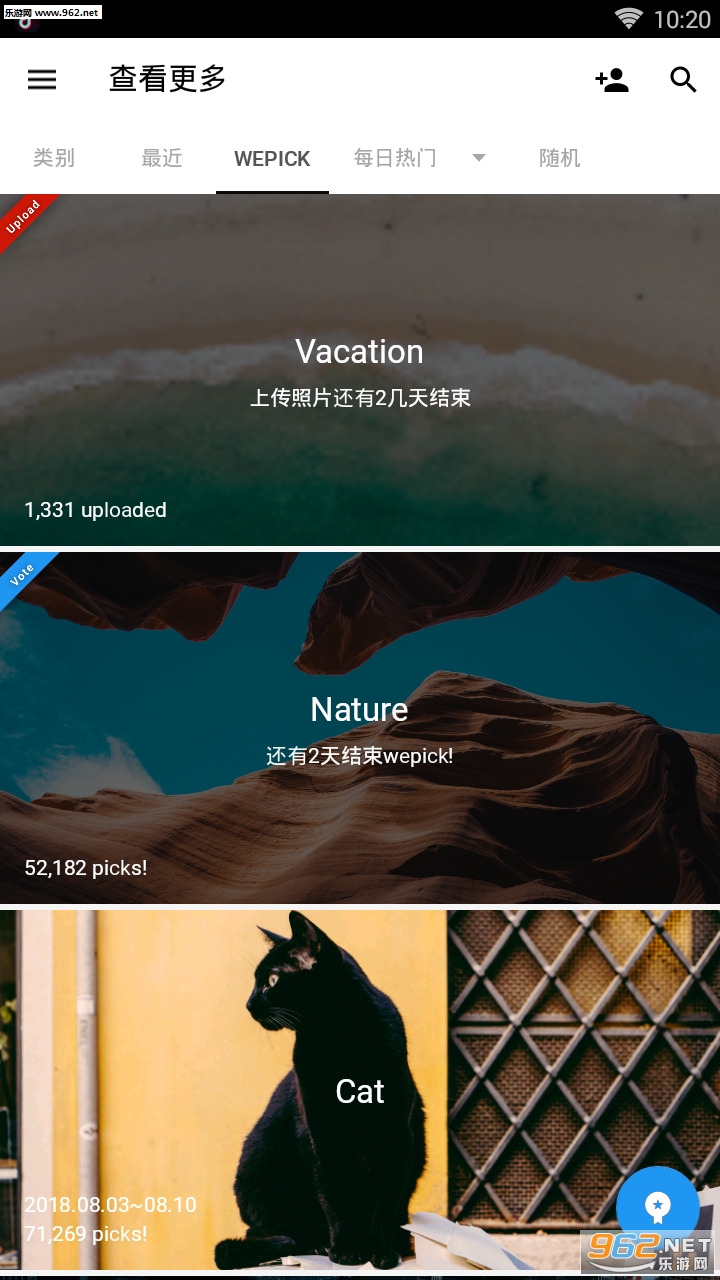Select the WEPICK tab
Viewport: 720px width, 1280px height.
272,158
